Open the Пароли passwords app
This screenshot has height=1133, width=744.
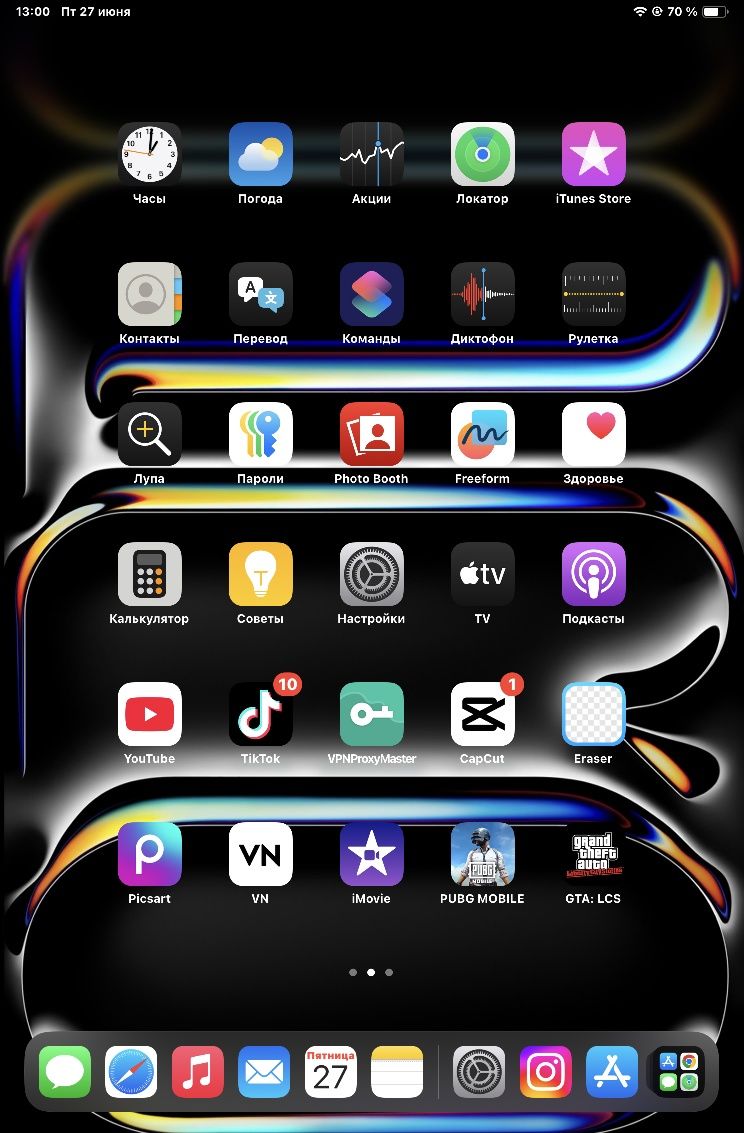click(261, 434)
